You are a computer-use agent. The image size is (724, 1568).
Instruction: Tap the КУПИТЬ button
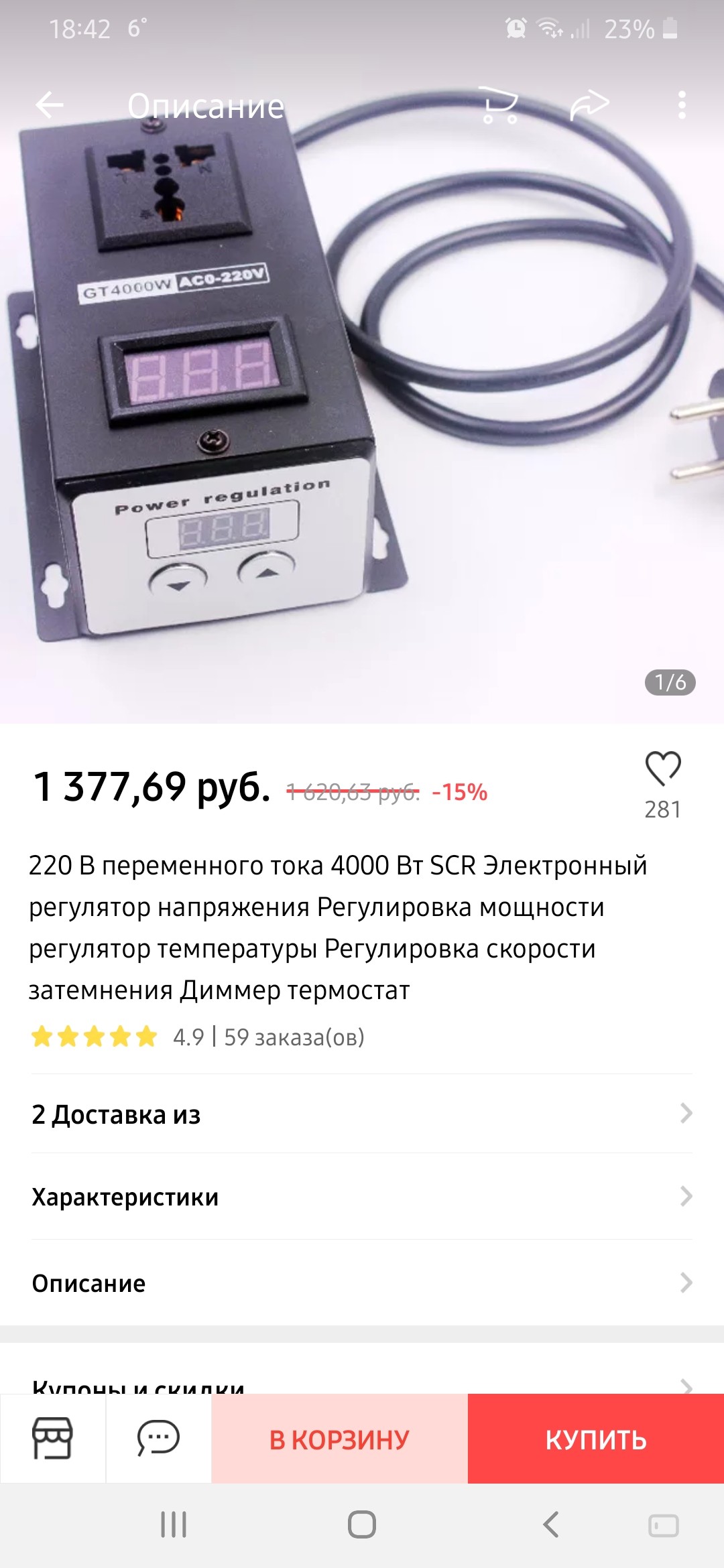[x=595, y=1439]
